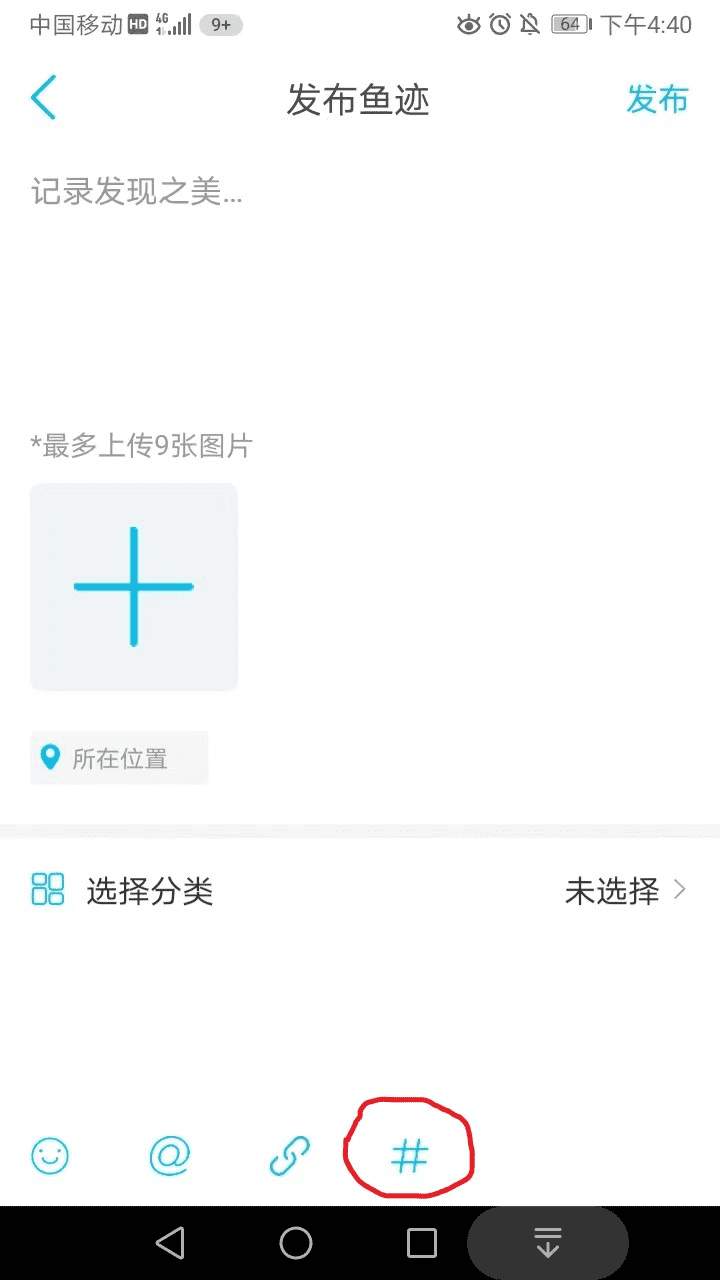Set location via 所在位置 chip
Viewport: 720px width, 1280px height.
point(119,758)
